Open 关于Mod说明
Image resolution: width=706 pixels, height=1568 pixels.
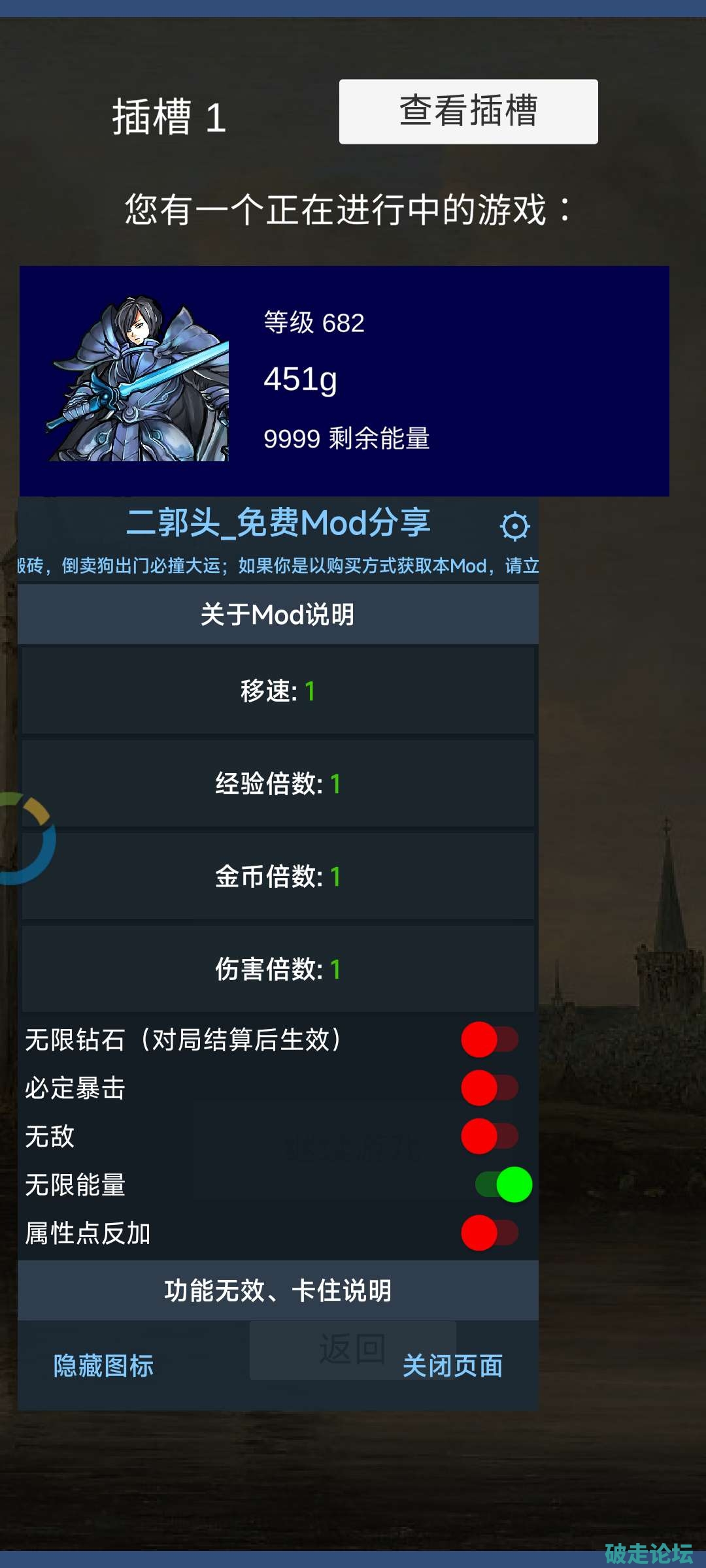(278, 615)
